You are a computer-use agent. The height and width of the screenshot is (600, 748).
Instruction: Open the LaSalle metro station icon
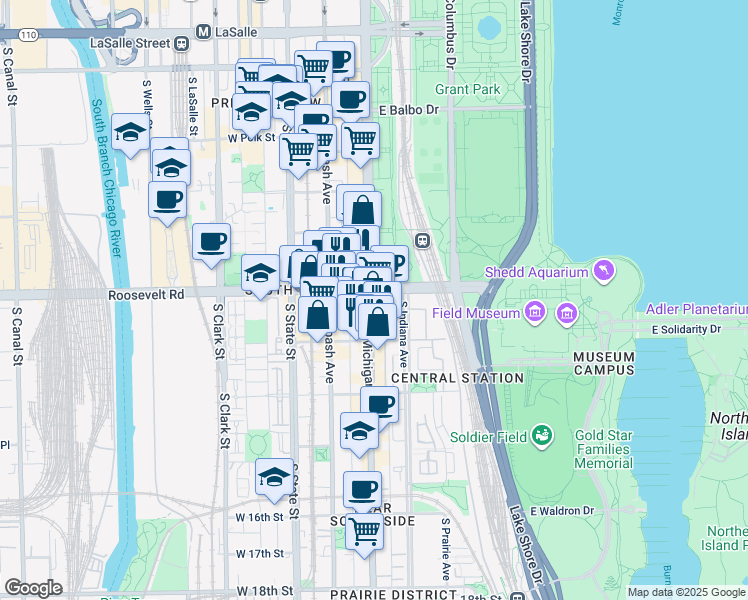point(204,32)
